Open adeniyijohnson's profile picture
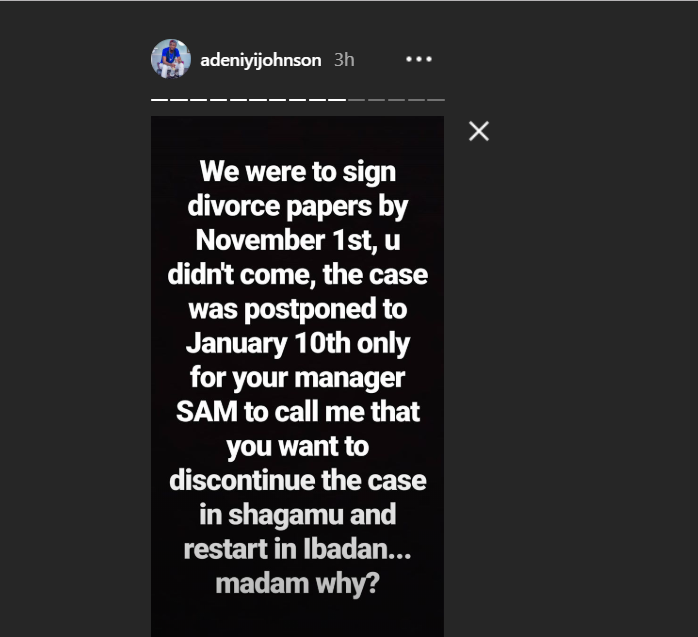 170,59
